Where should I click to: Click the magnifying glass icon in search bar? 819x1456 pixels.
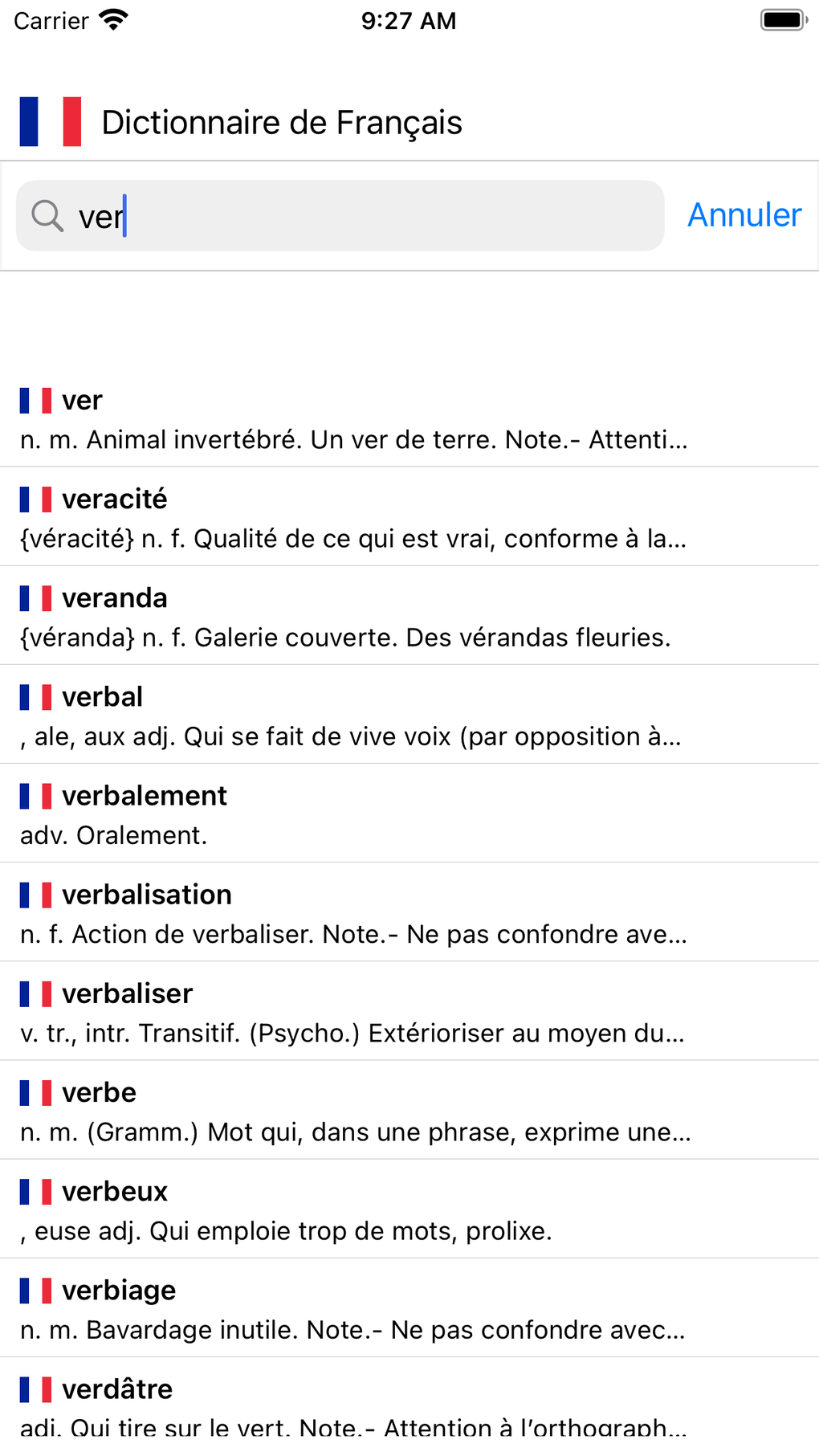pyautogui.click(x=47, y=215)
